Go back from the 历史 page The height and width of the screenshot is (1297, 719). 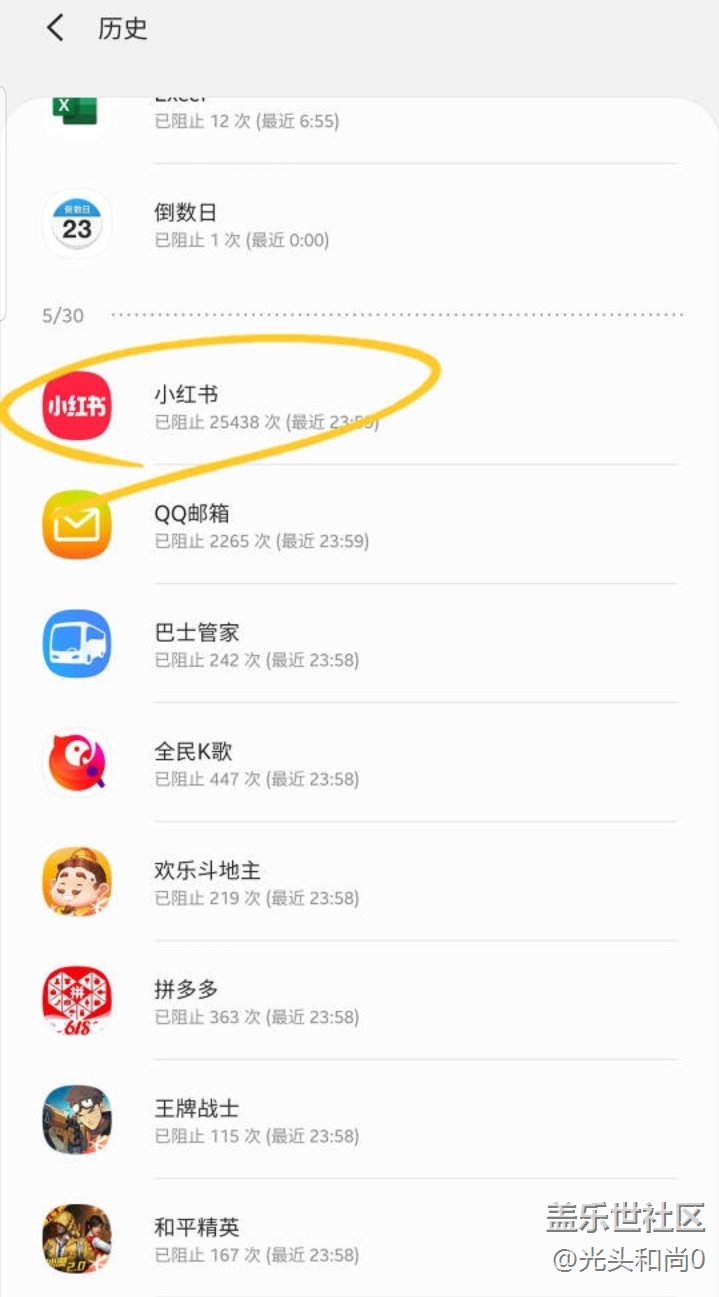(55, 28)
